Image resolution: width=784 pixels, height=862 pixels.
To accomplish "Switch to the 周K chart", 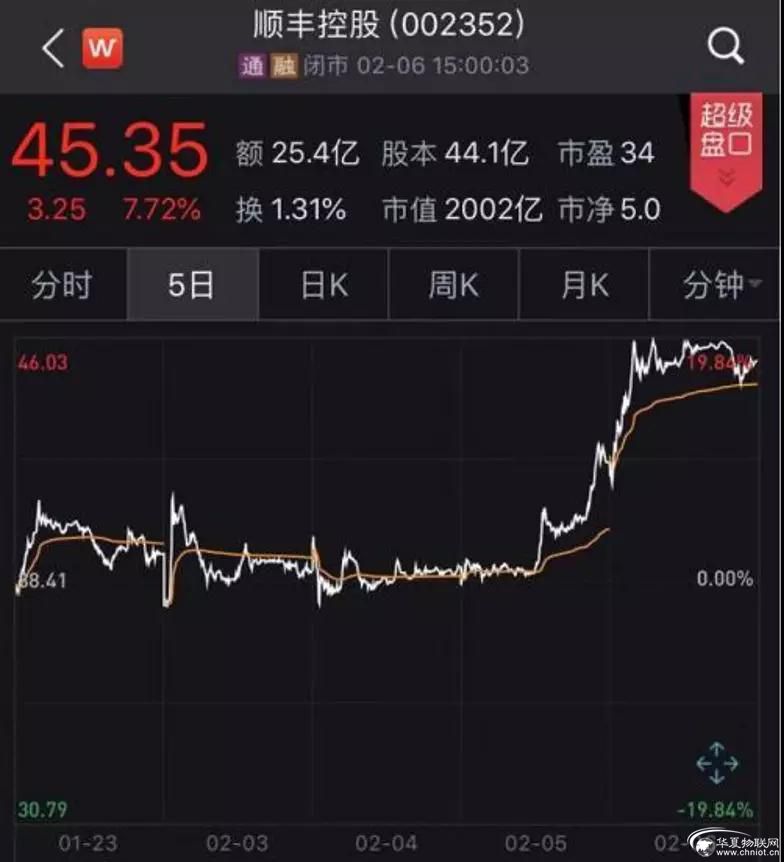I will (454, 285).
